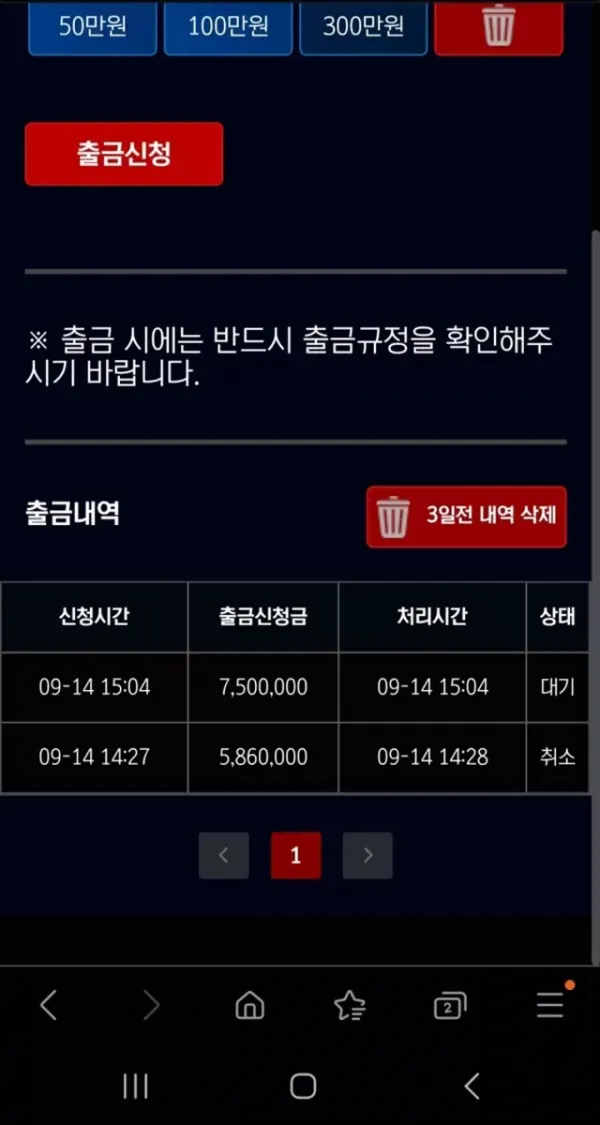Delete history with 3일전 내역 삭제
600x1125 pixels.
[466, 517]
